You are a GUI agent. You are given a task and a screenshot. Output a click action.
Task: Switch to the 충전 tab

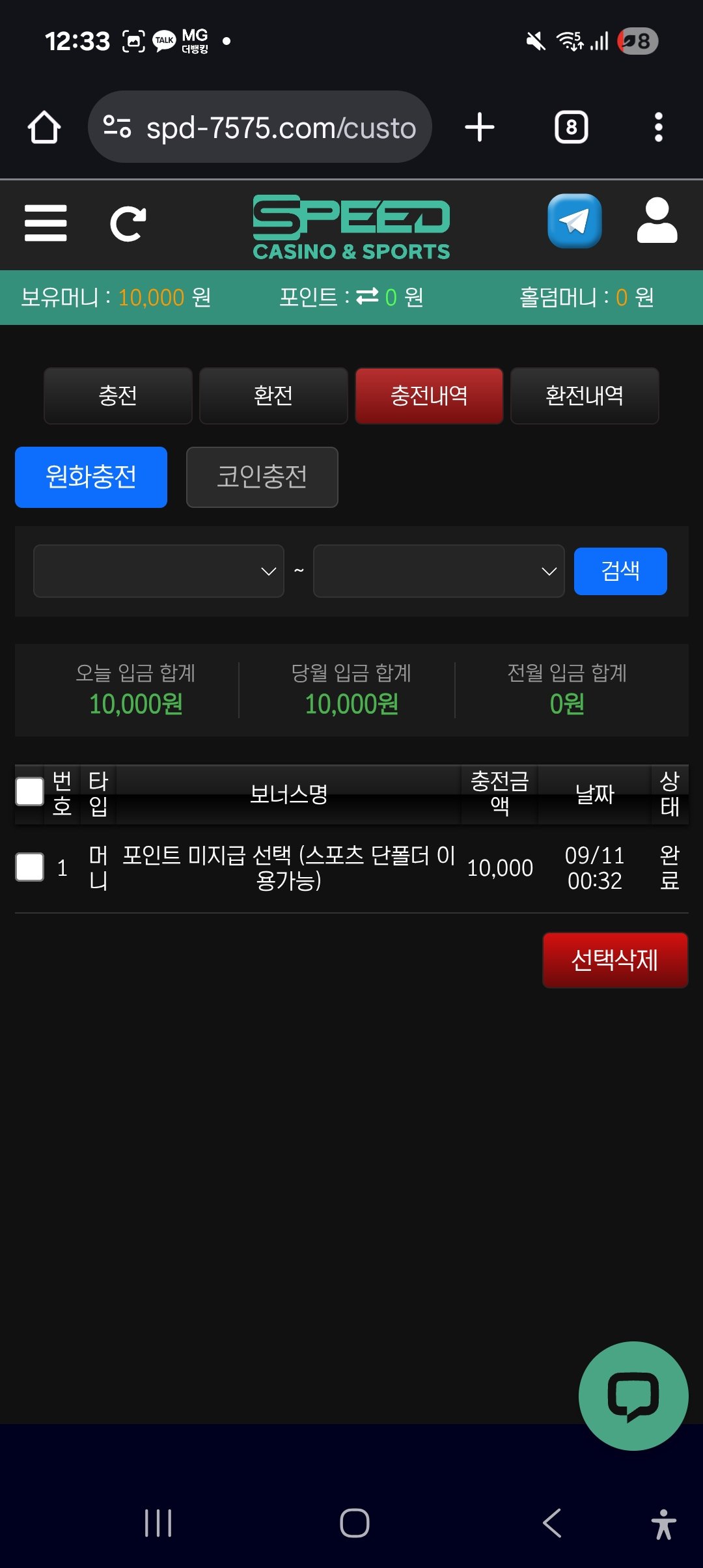coord(118,396)
